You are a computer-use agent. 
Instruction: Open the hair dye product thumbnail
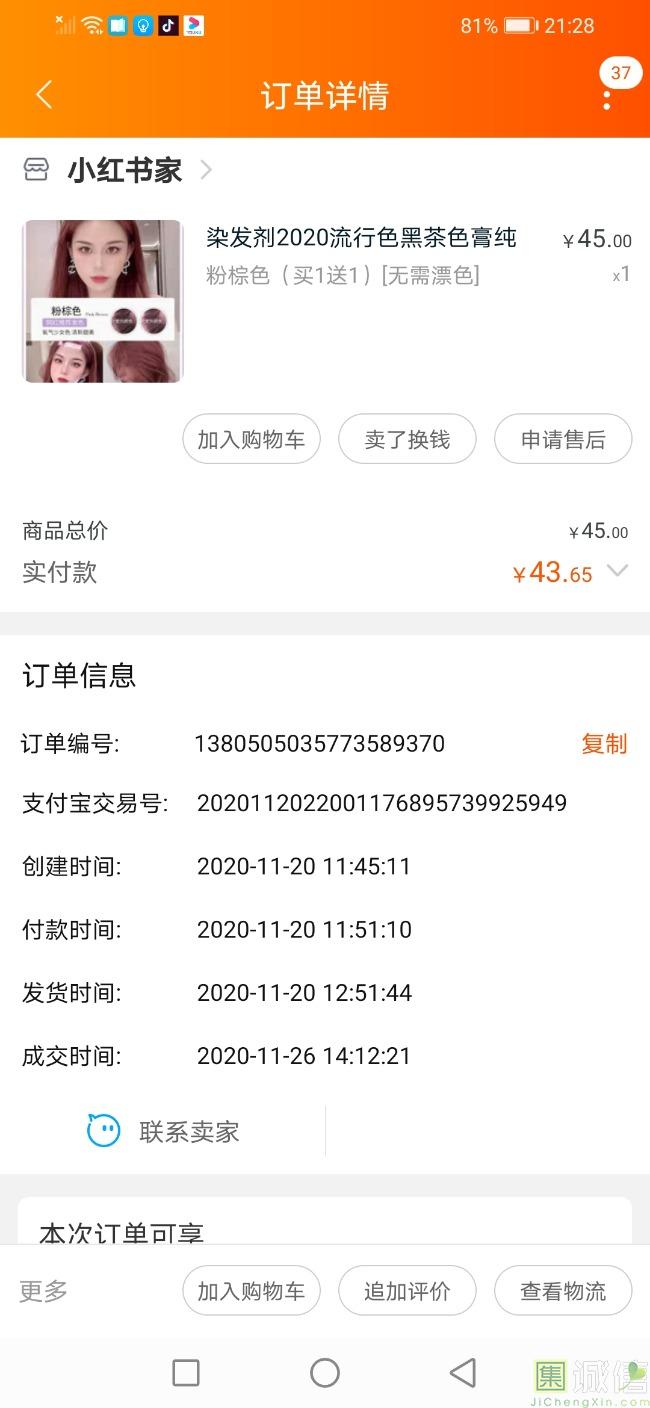coord(102,301)
